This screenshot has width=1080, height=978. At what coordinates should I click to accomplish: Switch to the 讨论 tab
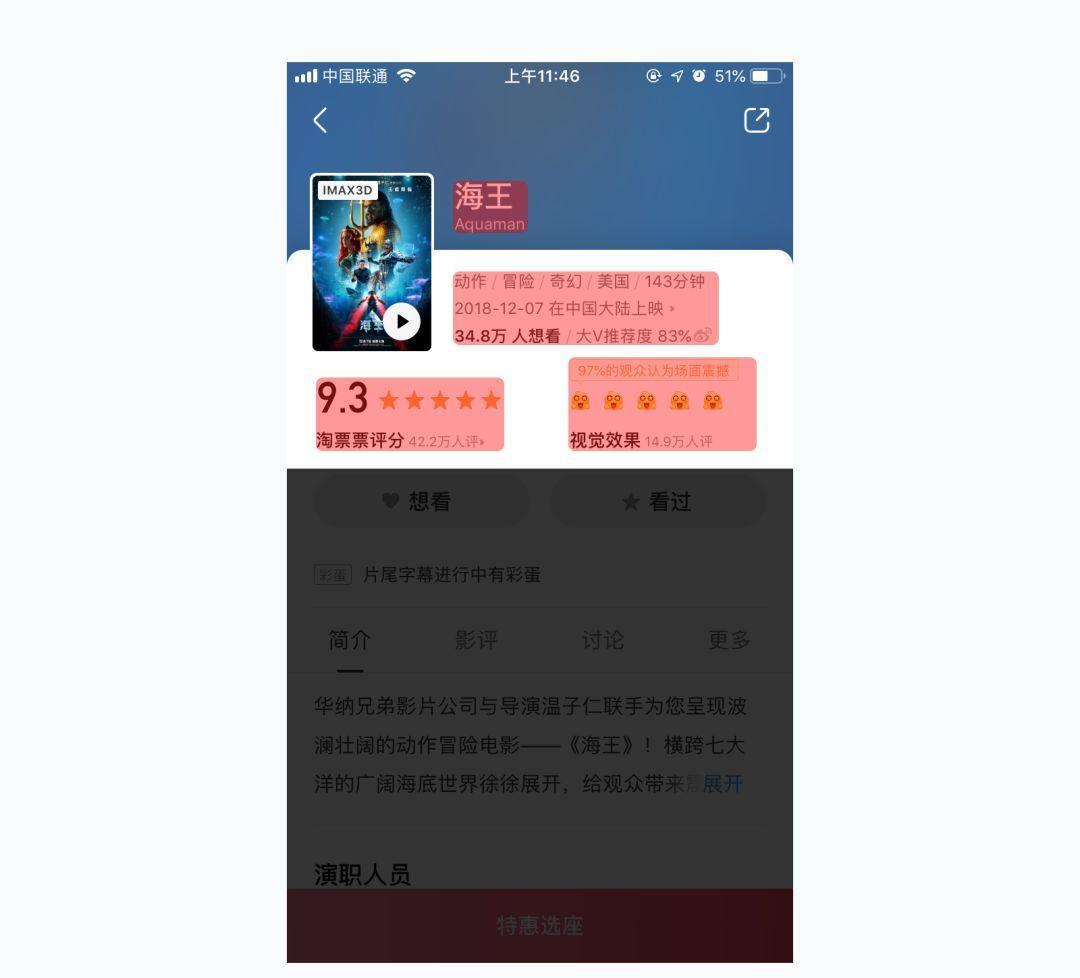tap(602, 640)
